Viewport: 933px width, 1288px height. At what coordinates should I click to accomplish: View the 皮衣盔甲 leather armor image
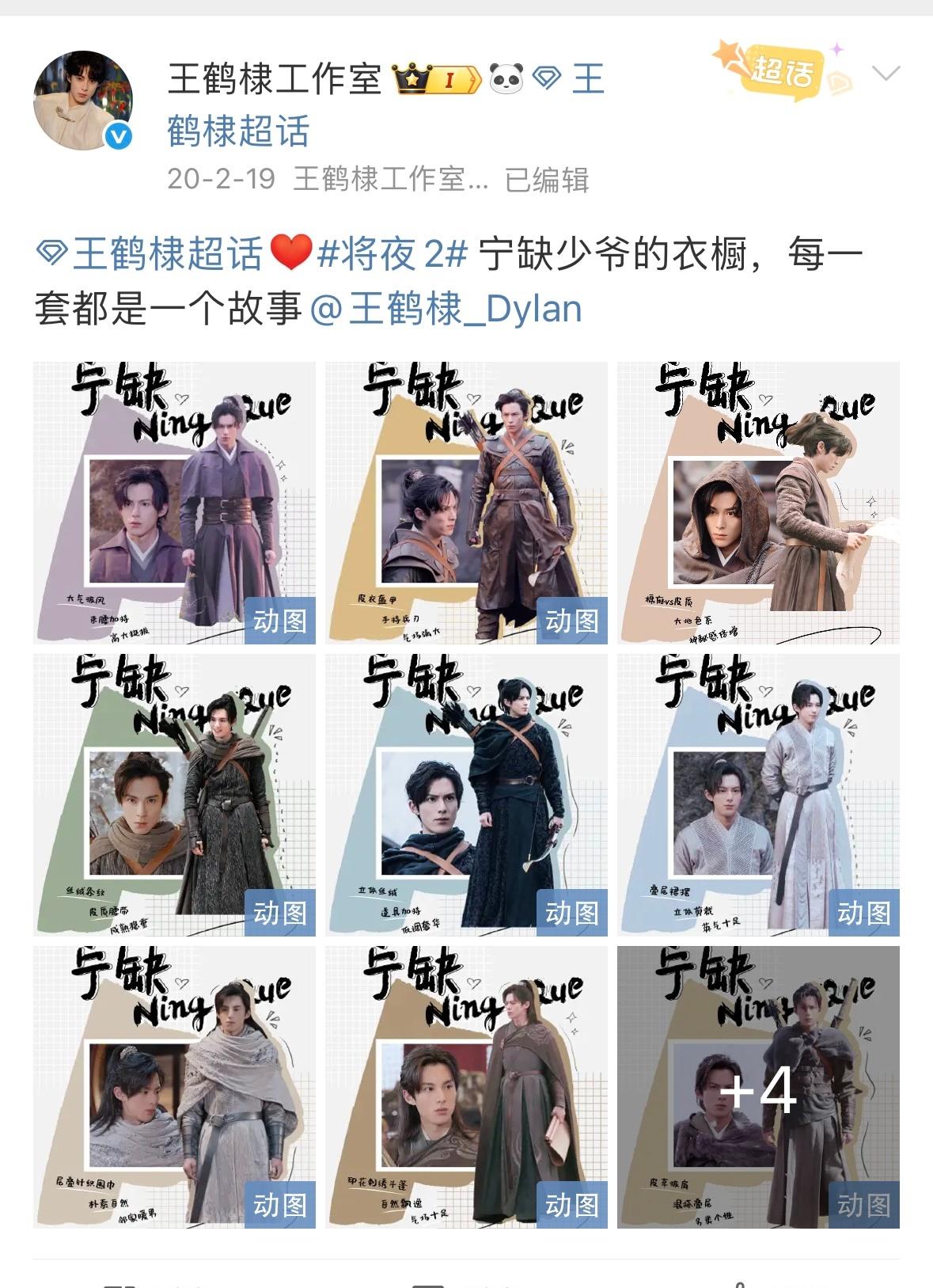pyautogui.click(x=466, y=503)
